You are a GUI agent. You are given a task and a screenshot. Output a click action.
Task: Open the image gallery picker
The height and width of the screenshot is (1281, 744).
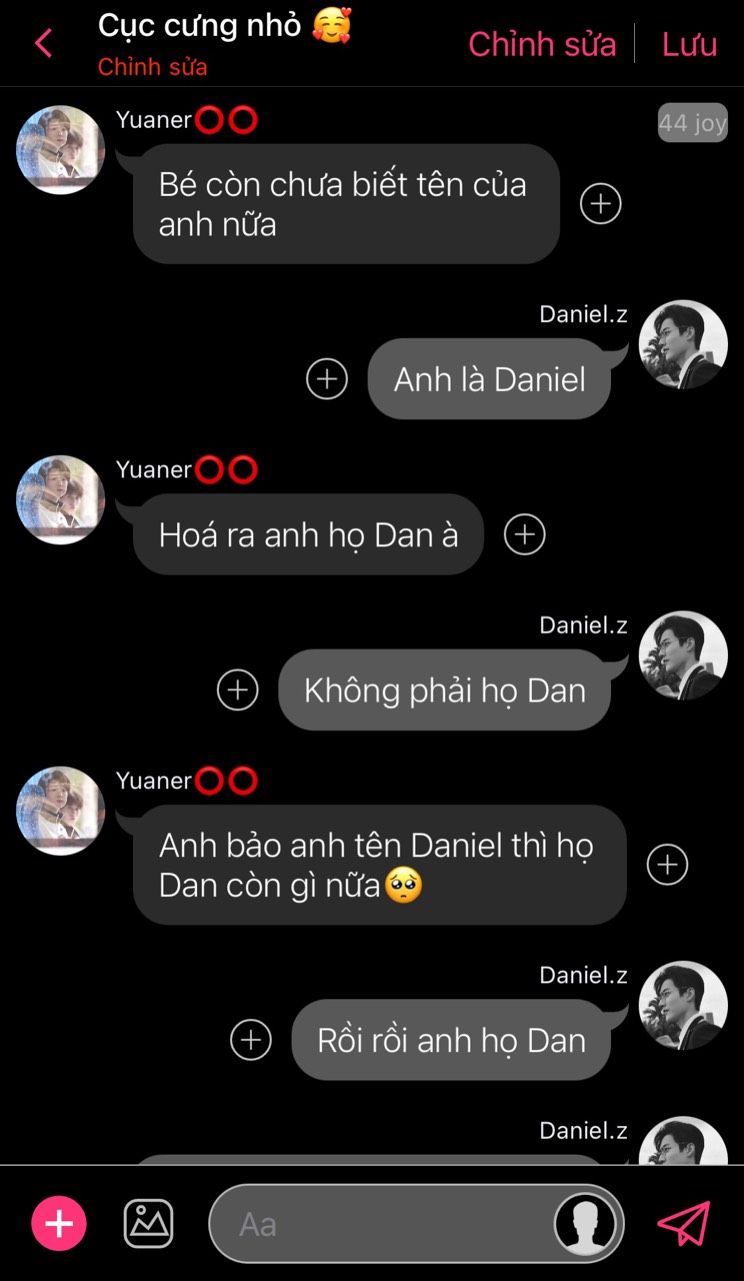(x=148, y=1224)
